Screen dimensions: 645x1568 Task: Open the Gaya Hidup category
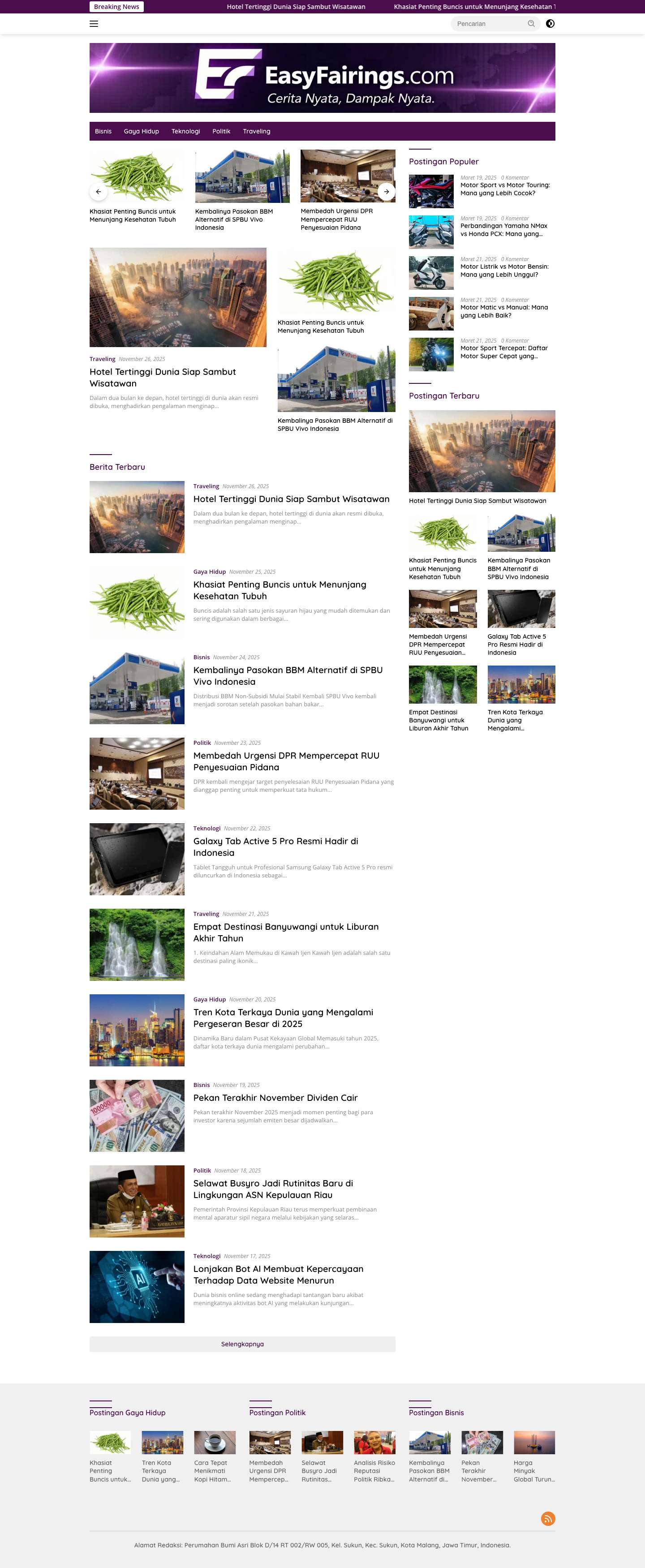pos(141,132)
